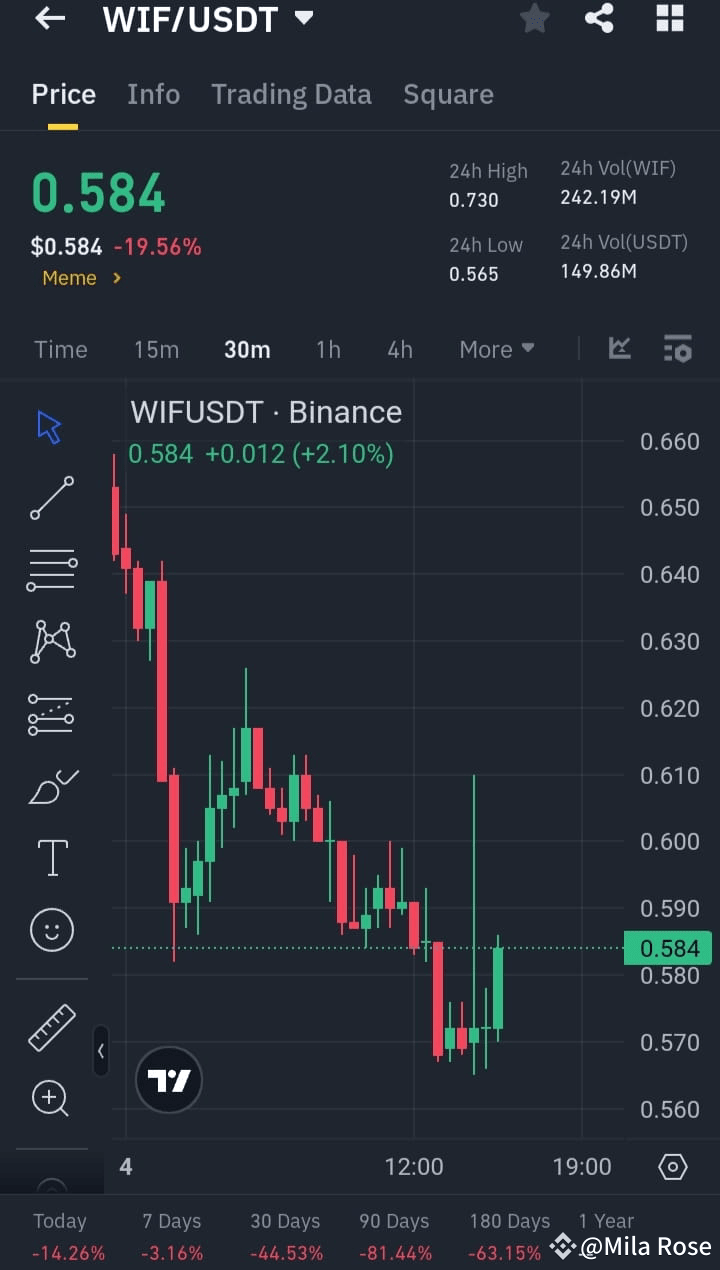The width and height of the screenshot is (720, 1270).
Task: Select the ruler measurement tool
Action: (51, 1025)
